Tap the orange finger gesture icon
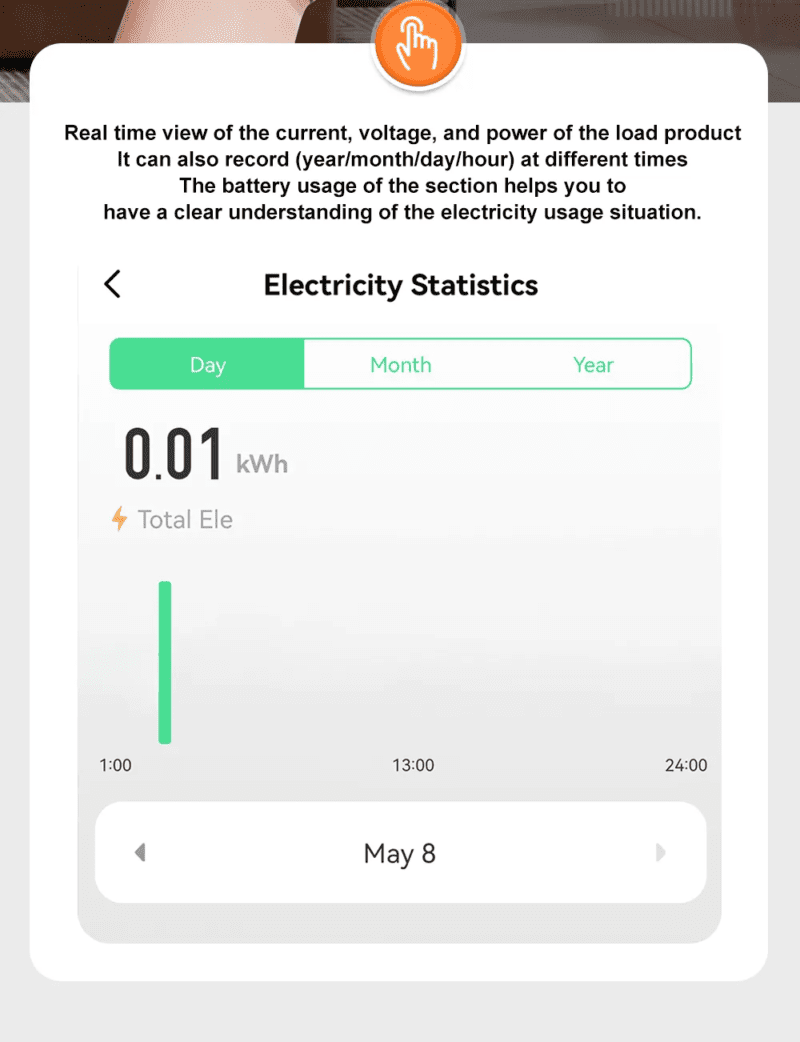The height and width of the screenshot is (1042, 800). (418, 43)
